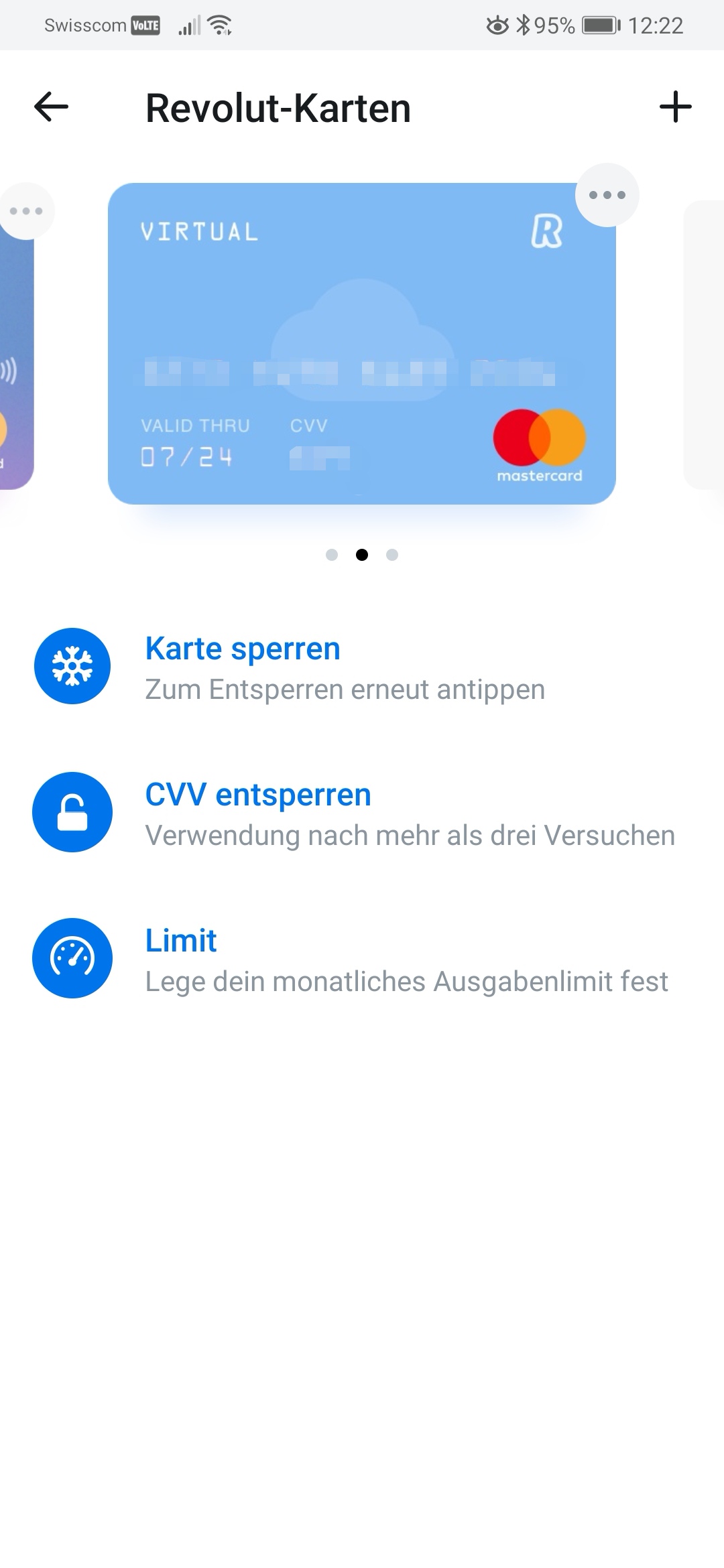724x1568 pixels.
Task: Add a new card with the plus icon
Action: point(675,107)
